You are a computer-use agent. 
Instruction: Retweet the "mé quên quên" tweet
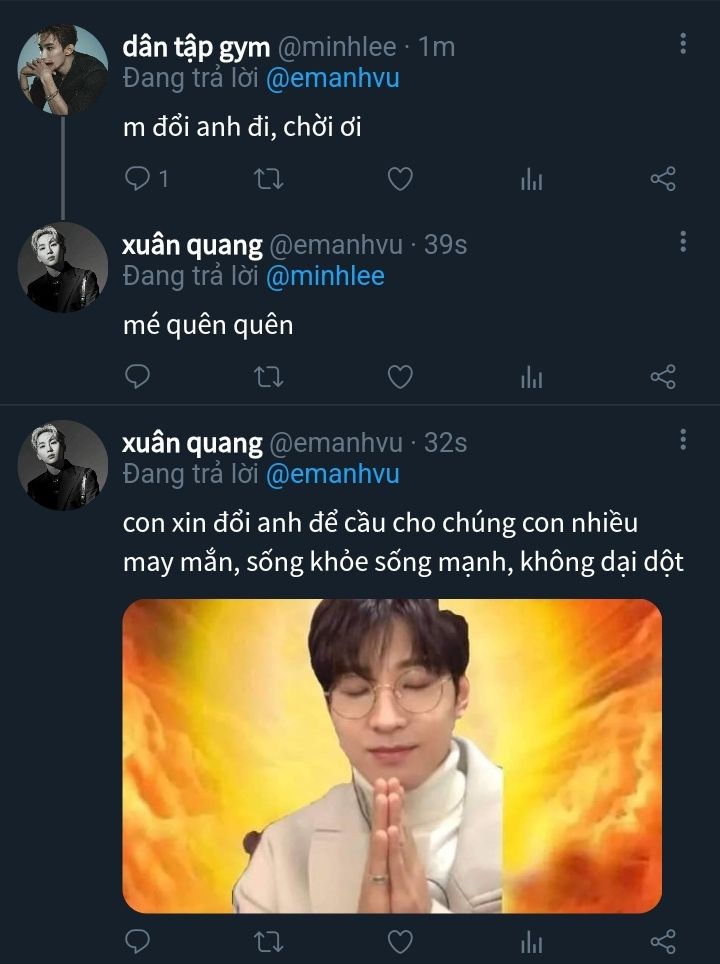pos(269,376)
